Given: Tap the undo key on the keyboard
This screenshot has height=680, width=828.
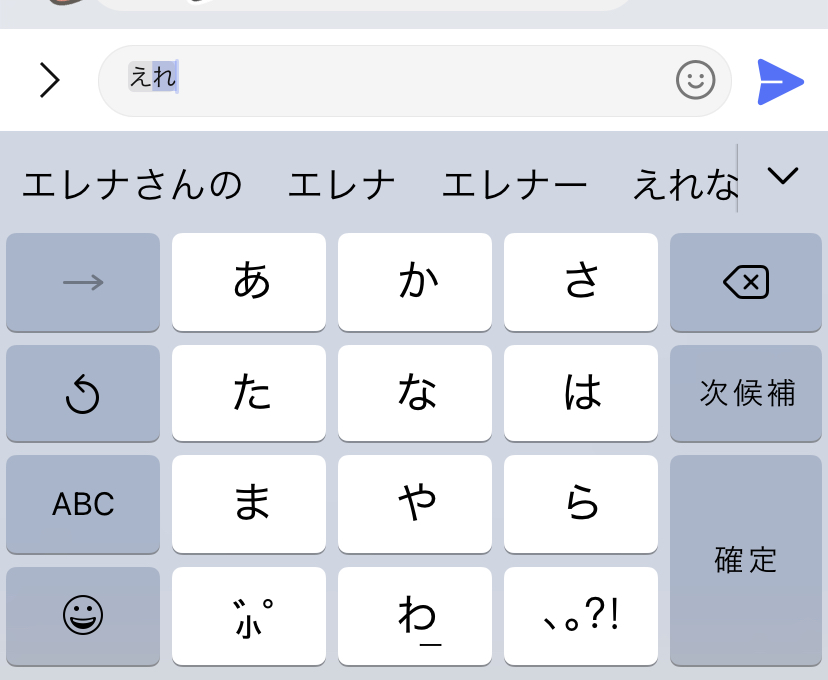Looking at the screenshot, I should pos(83,394).
